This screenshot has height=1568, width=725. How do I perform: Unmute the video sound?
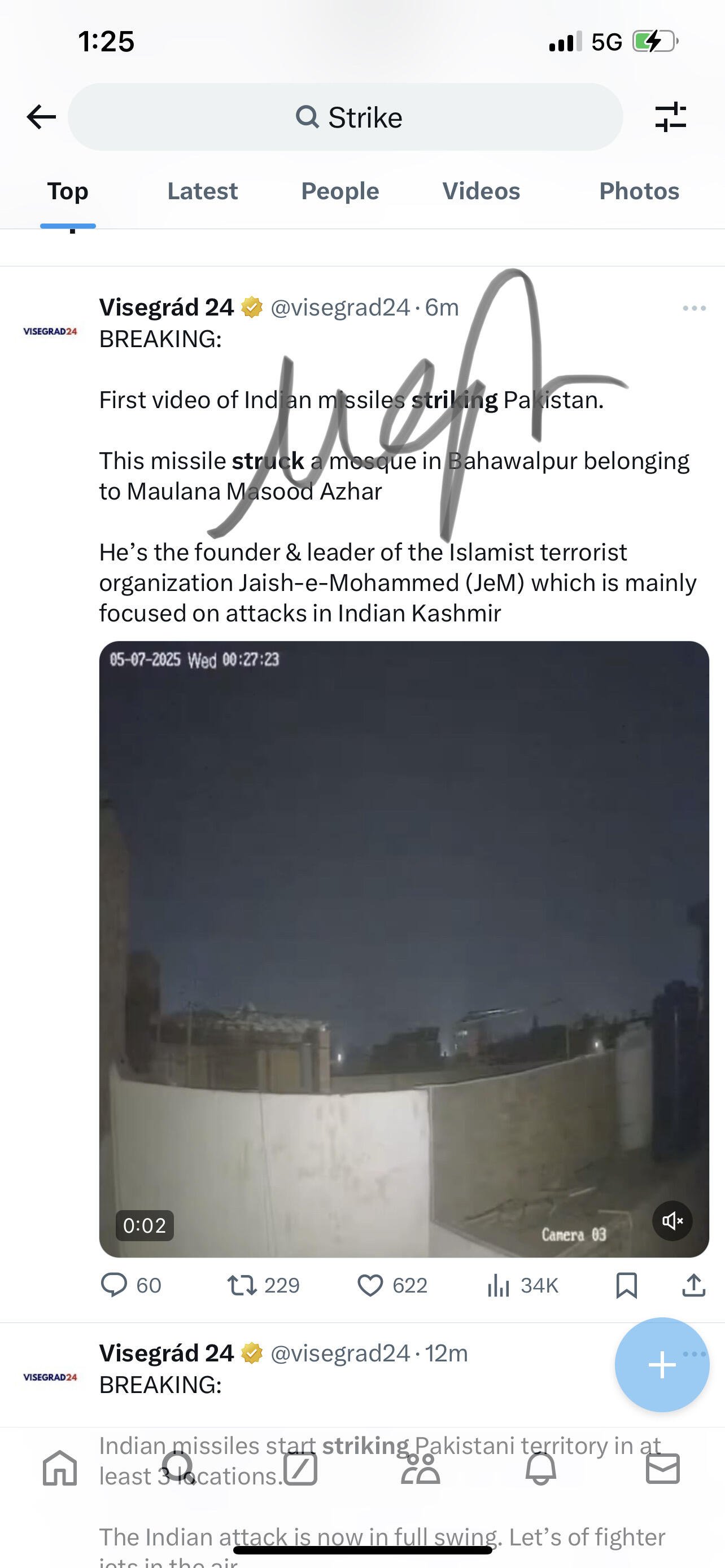pos(672,1220)
